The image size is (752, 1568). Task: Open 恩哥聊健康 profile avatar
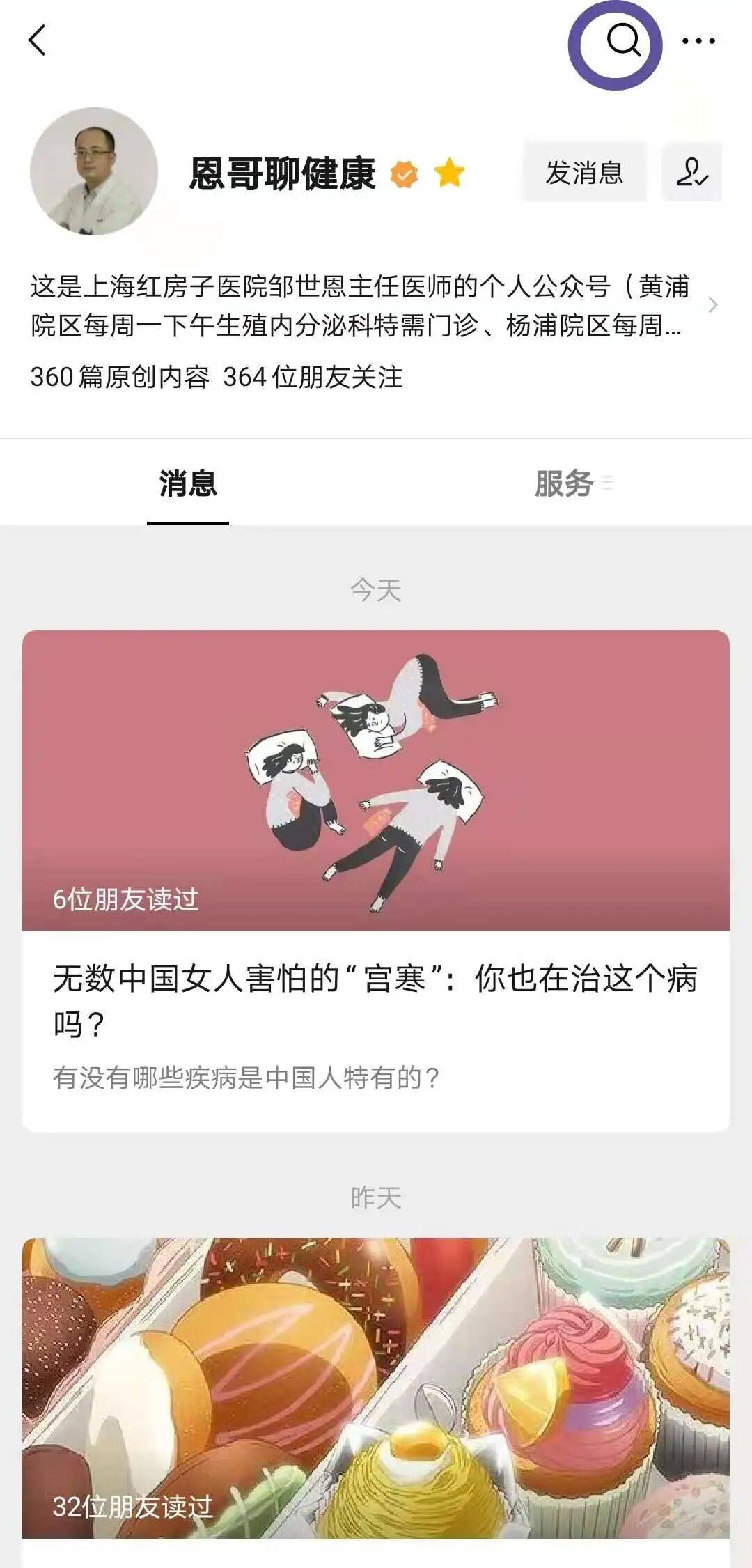pyautogui.click(x=94, y=171)
